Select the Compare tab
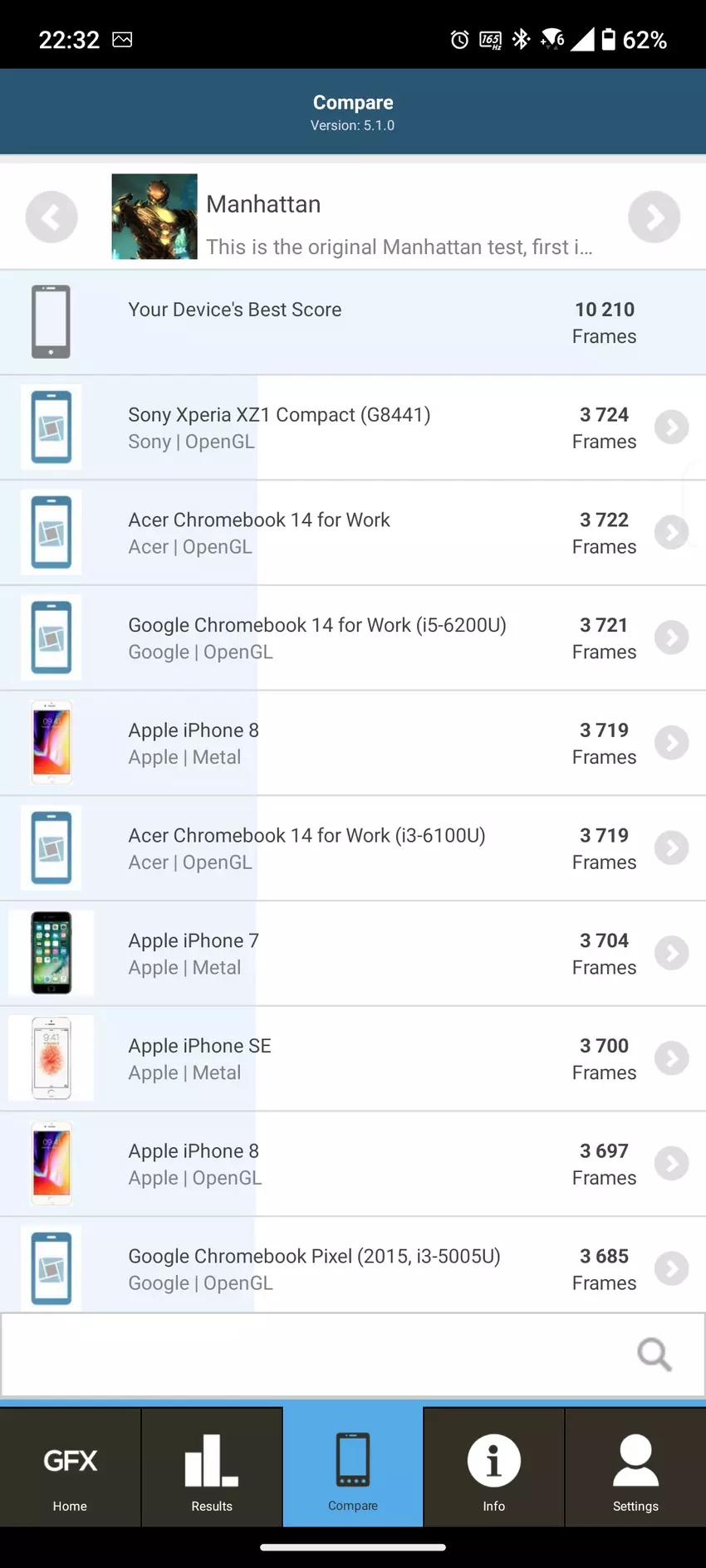Viewport: 706px width, 1568px height. point(353,1468)
